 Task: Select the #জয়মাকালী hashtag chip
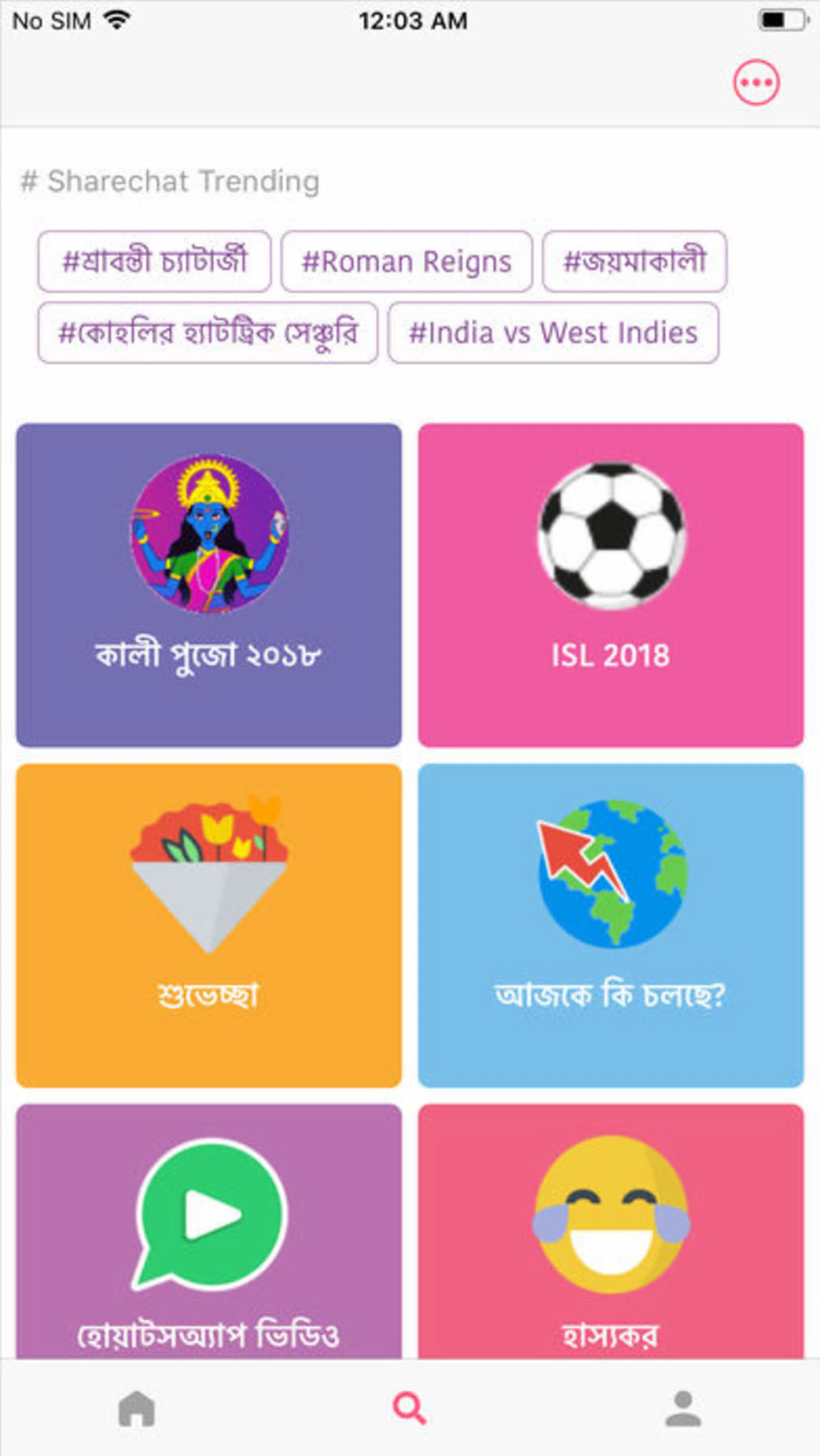634,261
